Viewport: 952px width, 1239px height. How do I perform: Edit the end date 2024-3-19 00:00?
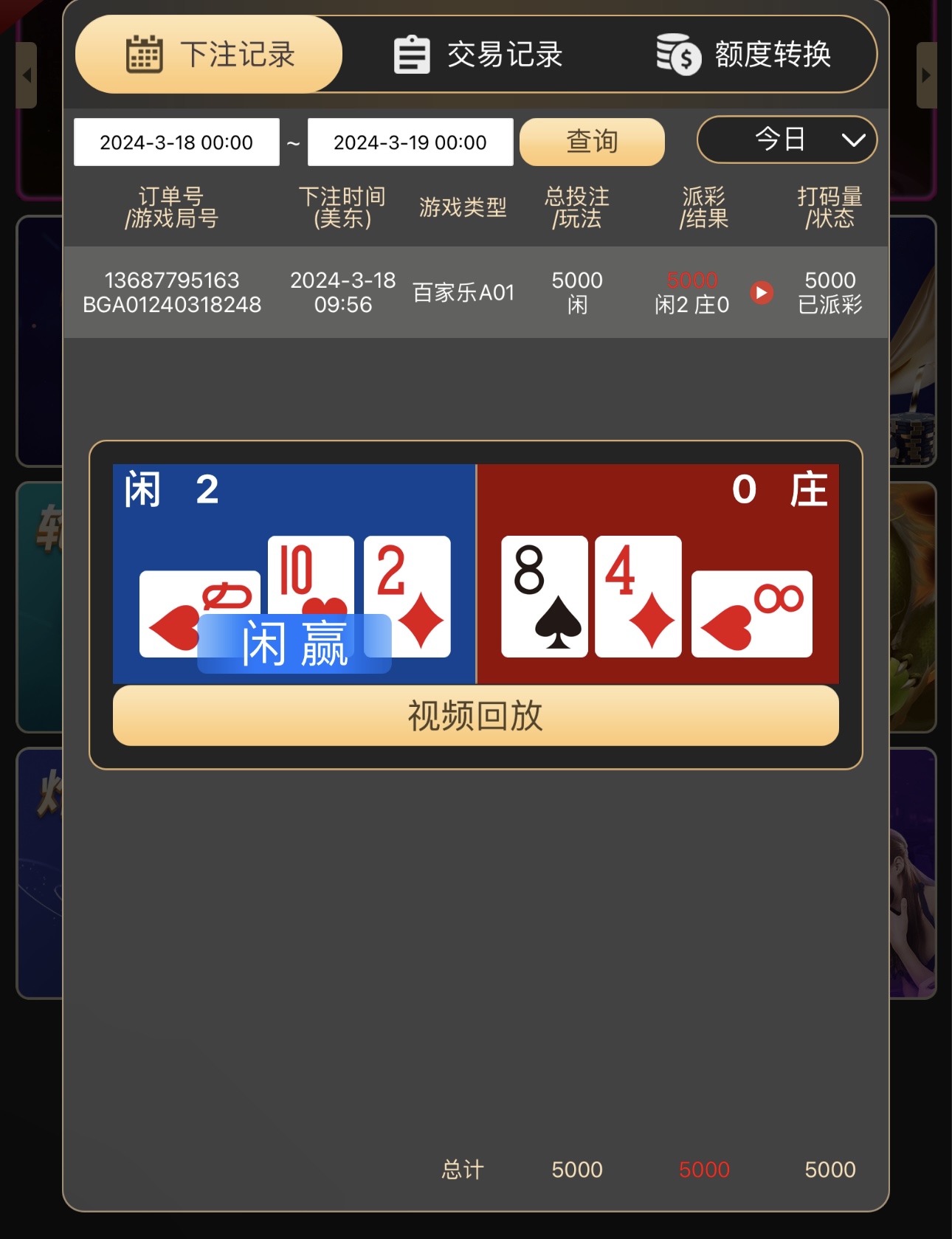click(410, 142)
